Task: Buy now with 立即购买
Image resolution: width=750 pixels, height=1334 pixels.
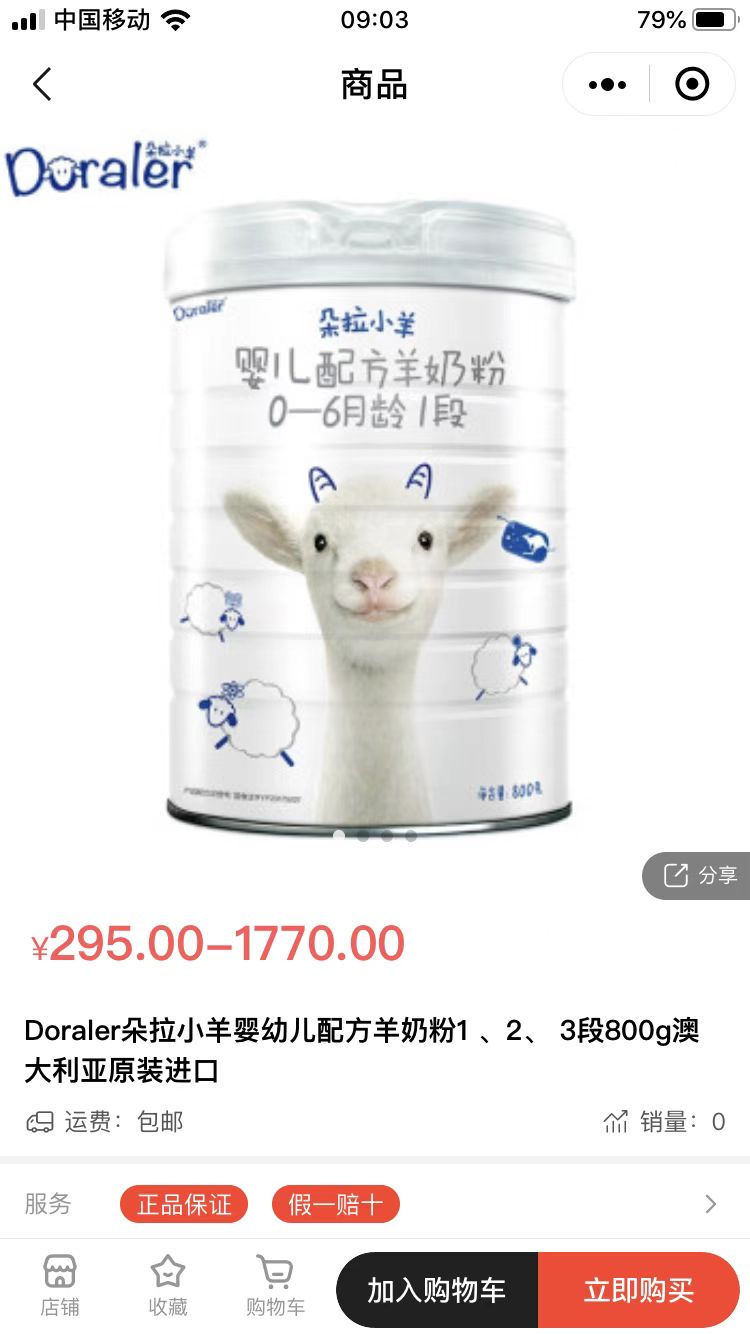Action: click(639, 1290)
